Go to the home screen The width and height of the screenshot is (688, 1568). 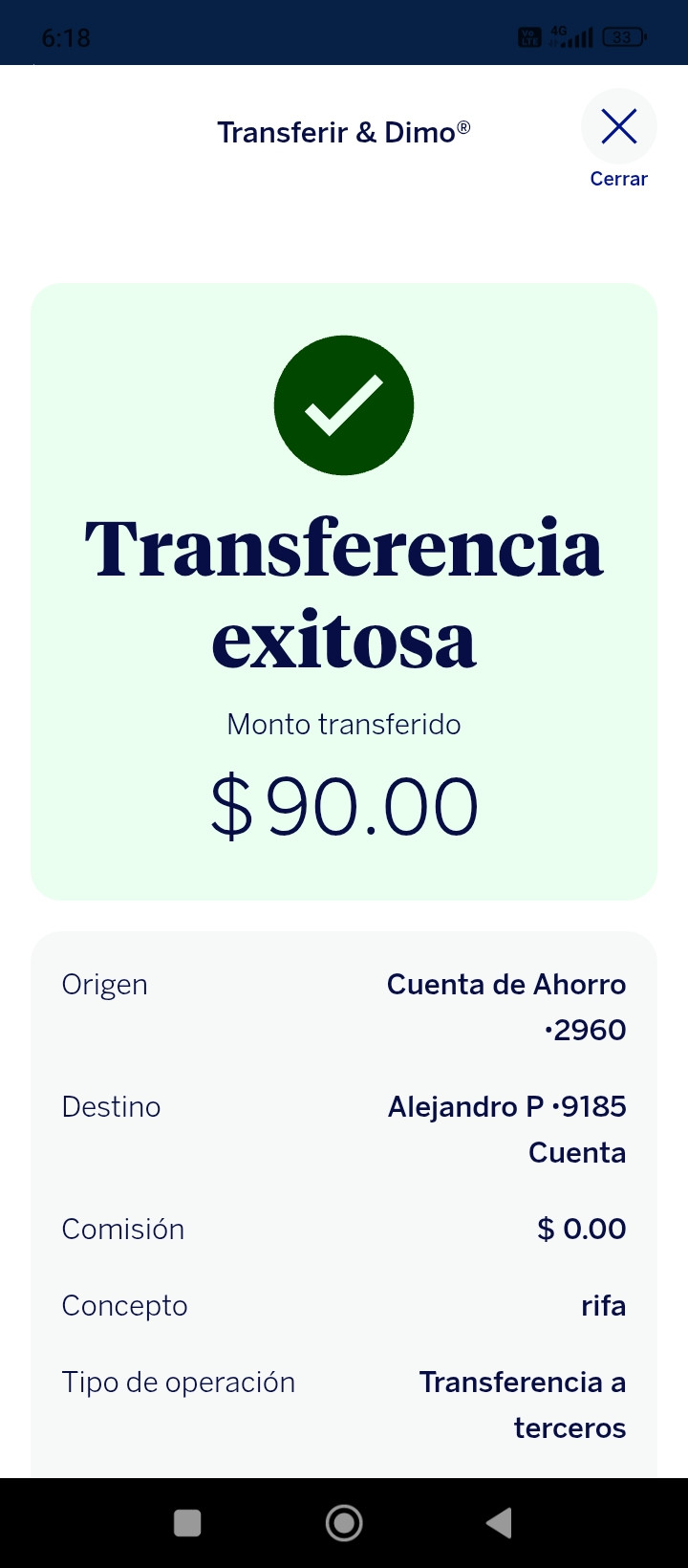344,1523
